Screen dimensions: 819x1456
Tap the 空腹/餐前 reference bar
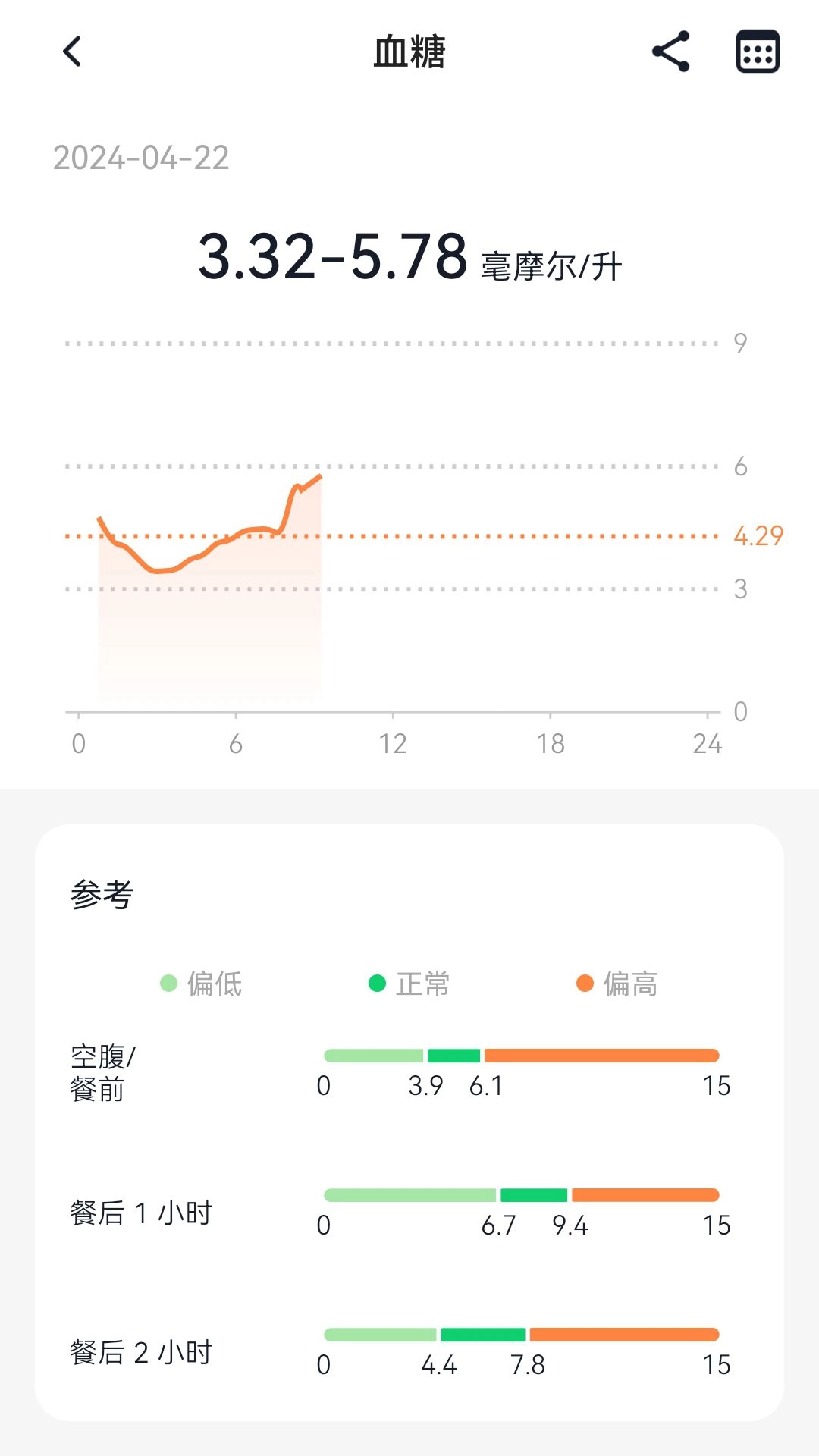tap(522, 1054)
